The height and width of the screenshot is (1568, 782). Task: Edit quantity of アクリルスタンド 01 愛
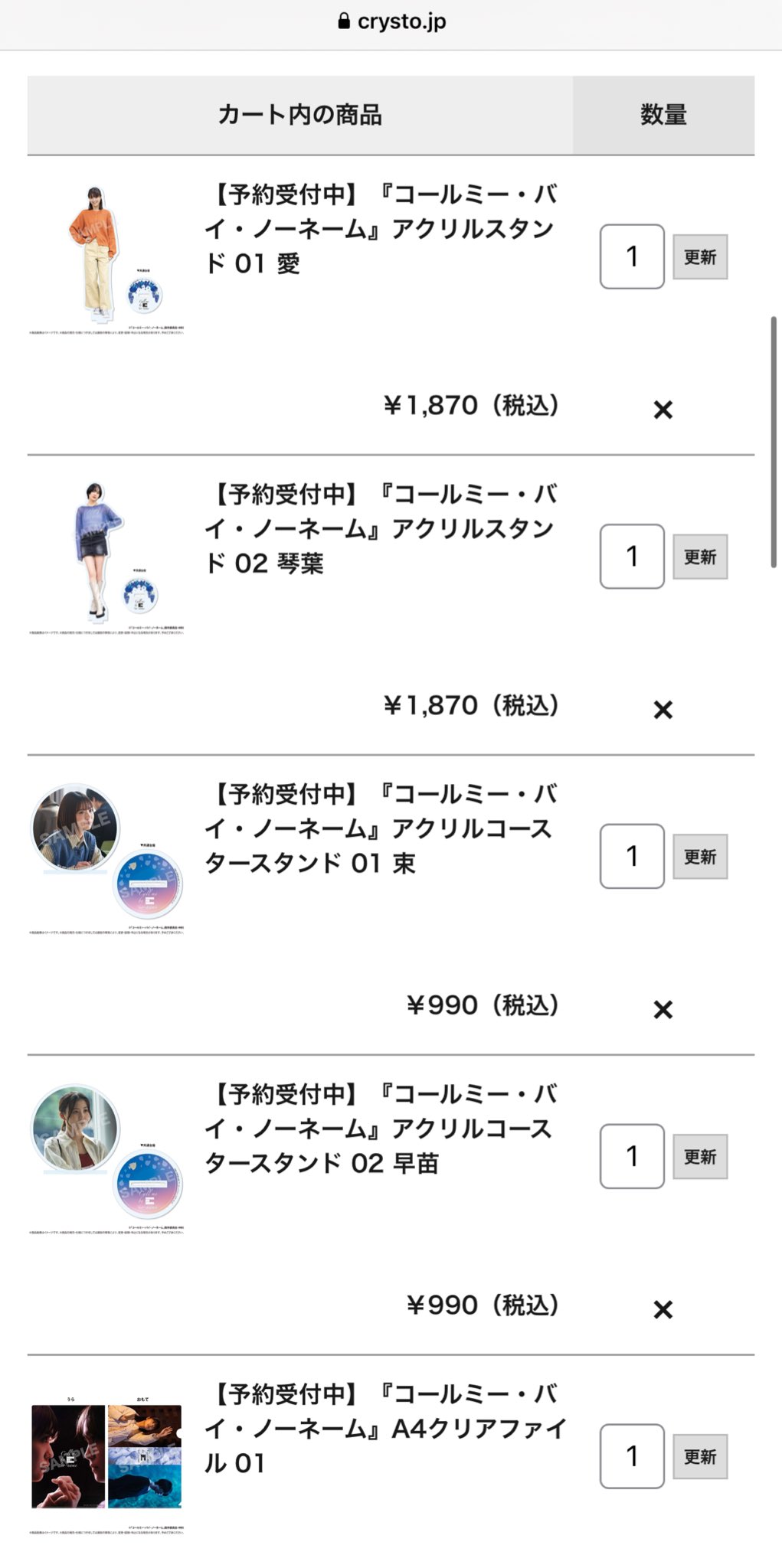[632, 256]
